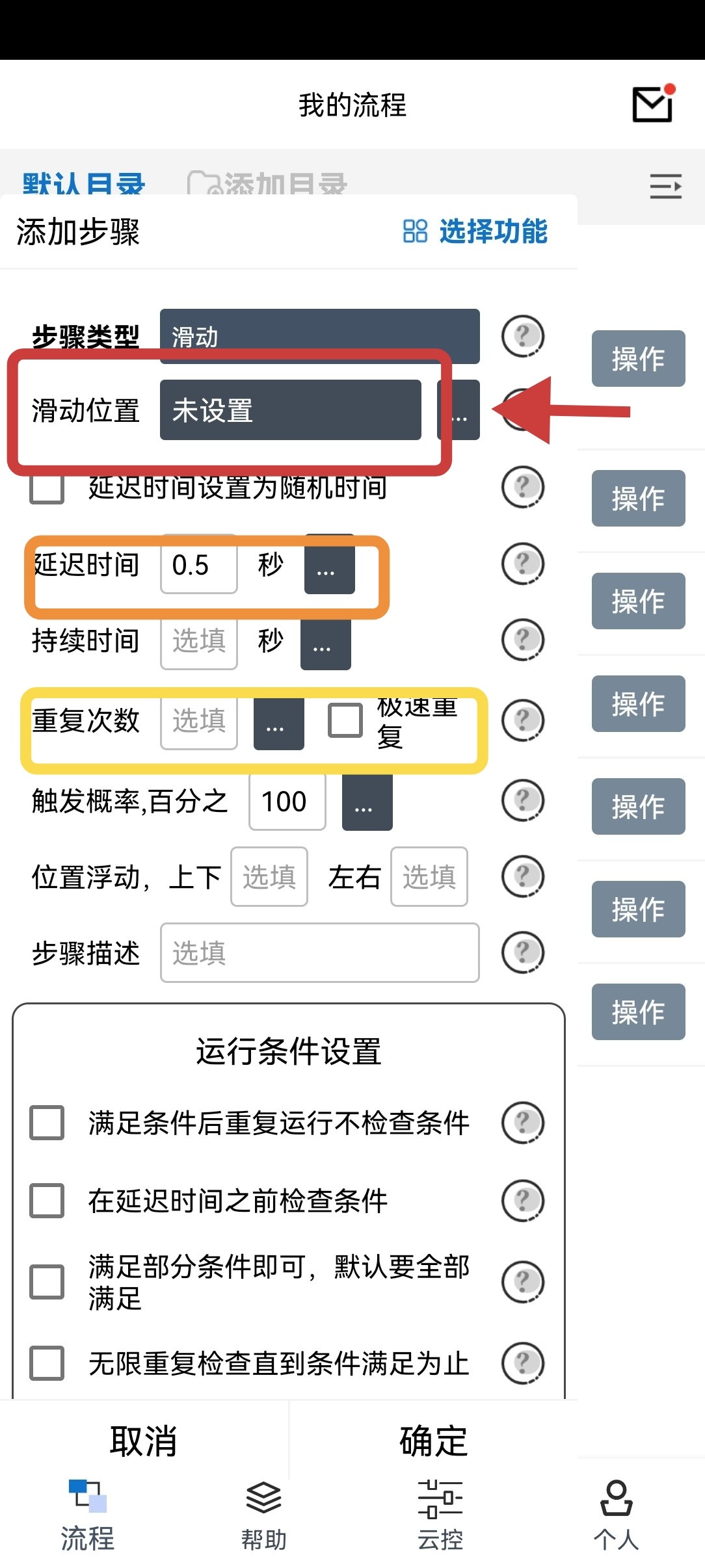
Task: Edit the 触发概率 value 100
Action: pyautogui.click(x=287, y=801)
